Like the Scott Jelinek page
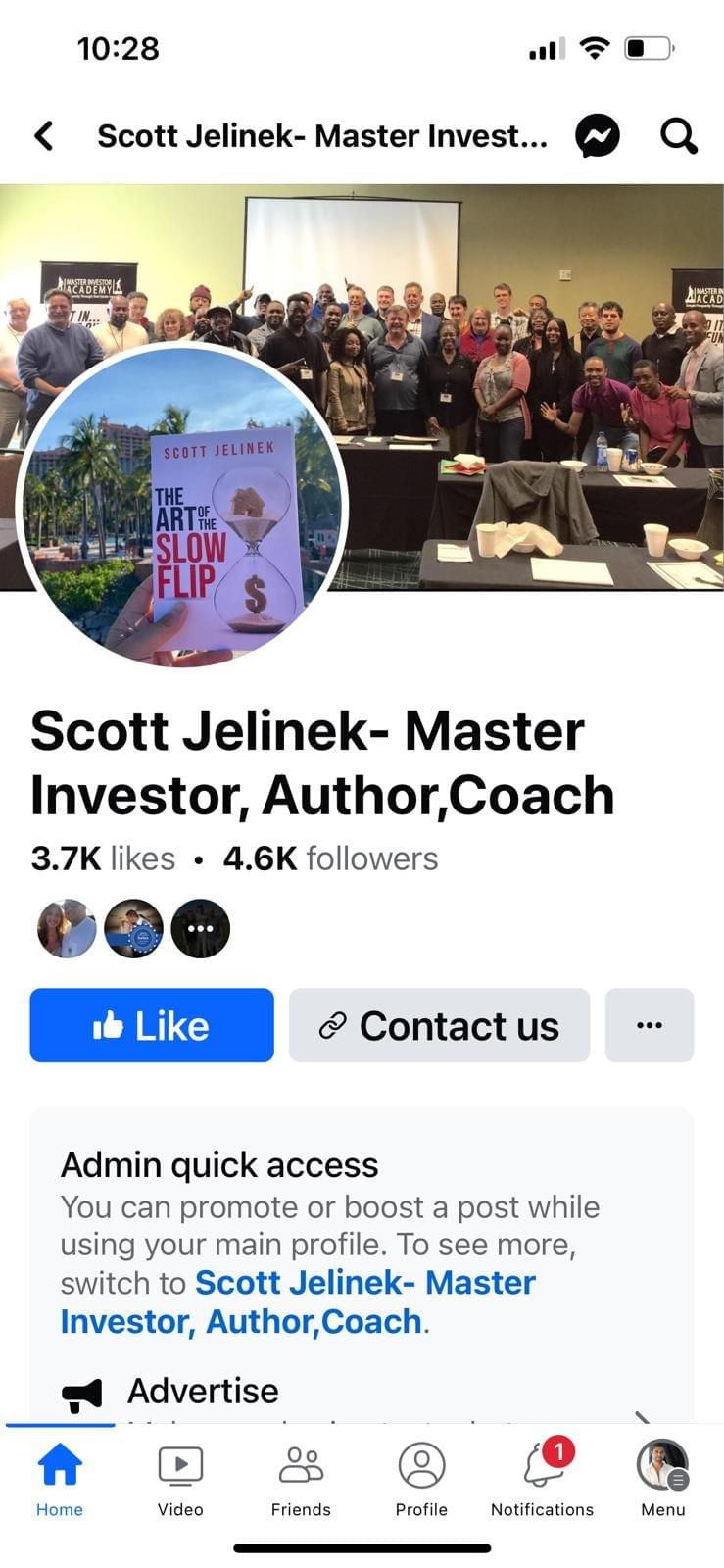Screen dimensions: 724x1568 pyautogui.click(x=152, y=1025)
